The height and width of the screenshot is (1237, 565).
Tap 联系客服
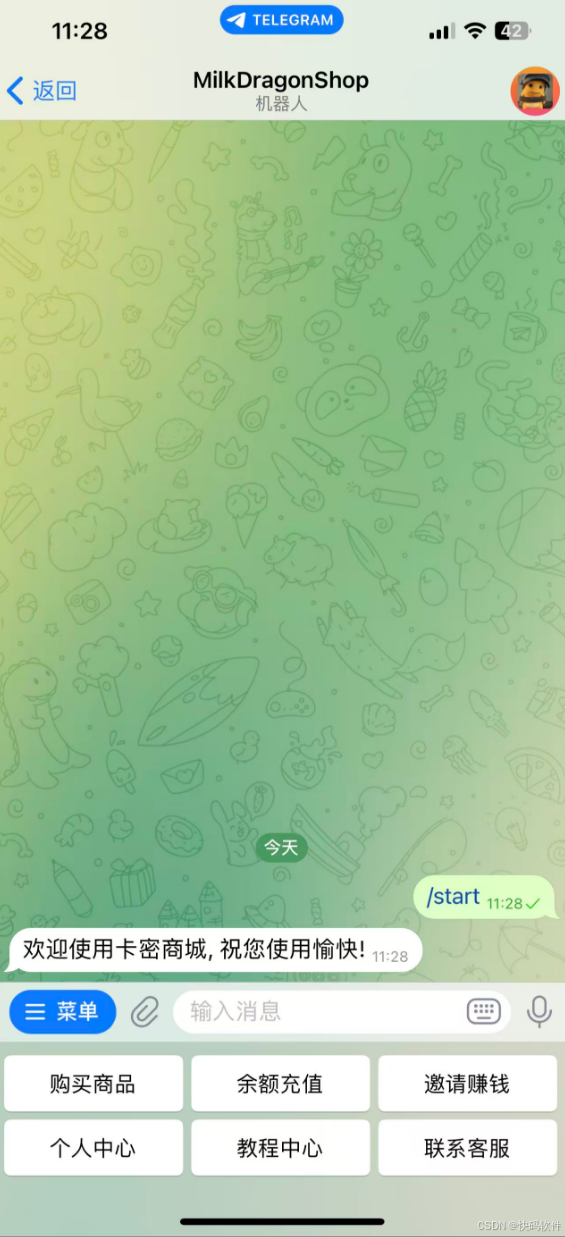tap(467, 1148)
